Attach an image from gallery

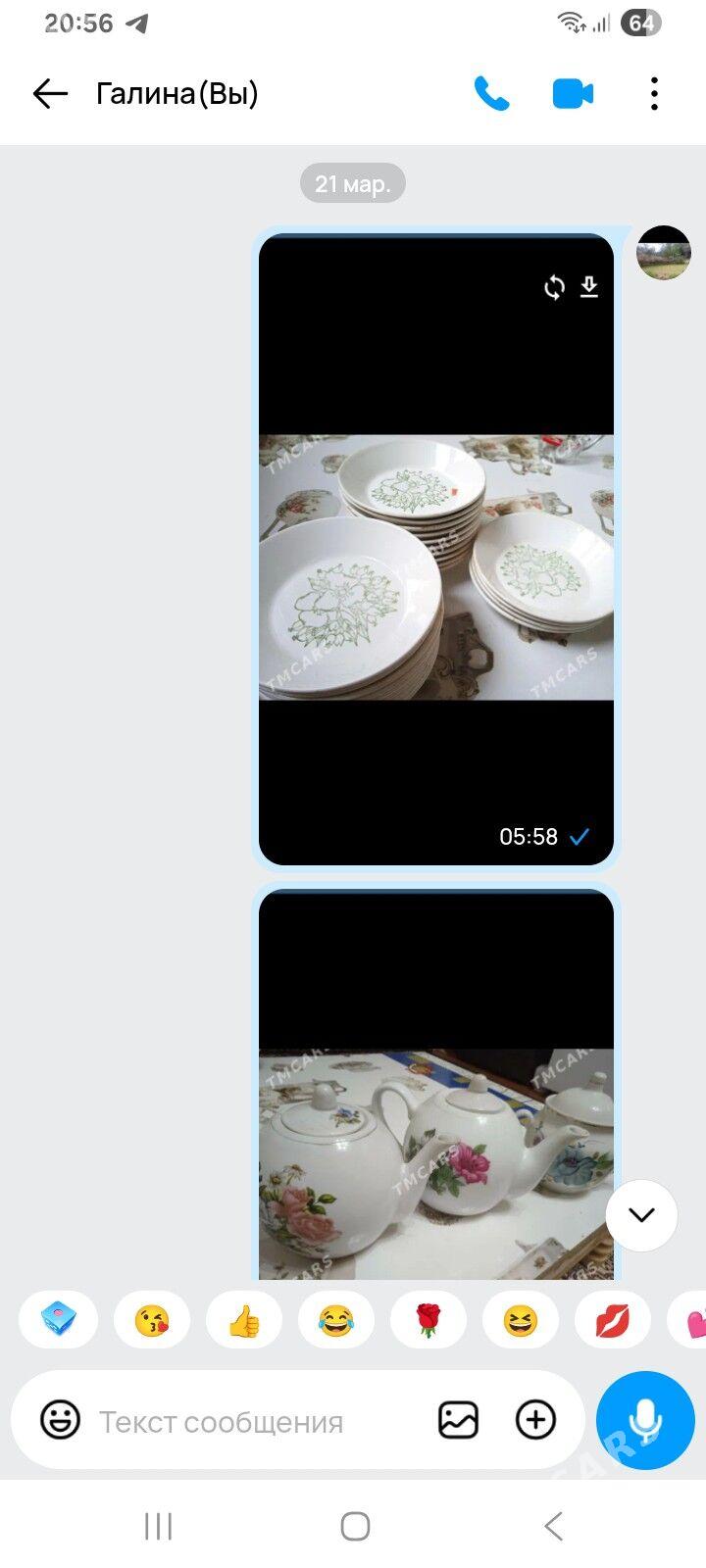click(x=458, y=1420)
